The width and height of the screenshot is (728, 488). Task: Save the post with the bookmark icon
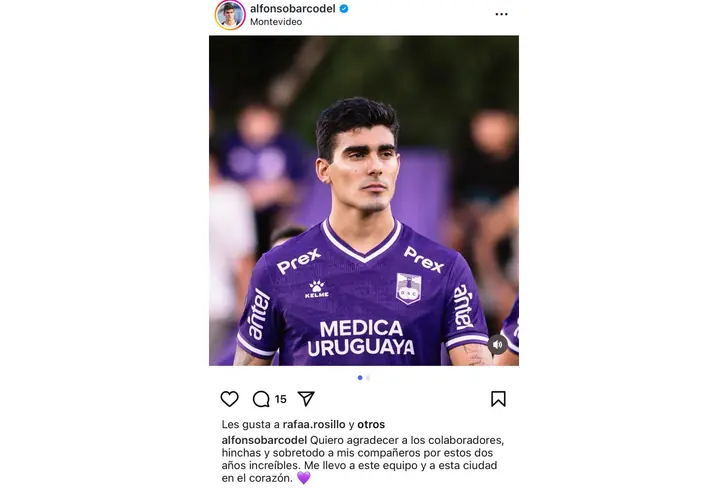(x=498, y=399)
